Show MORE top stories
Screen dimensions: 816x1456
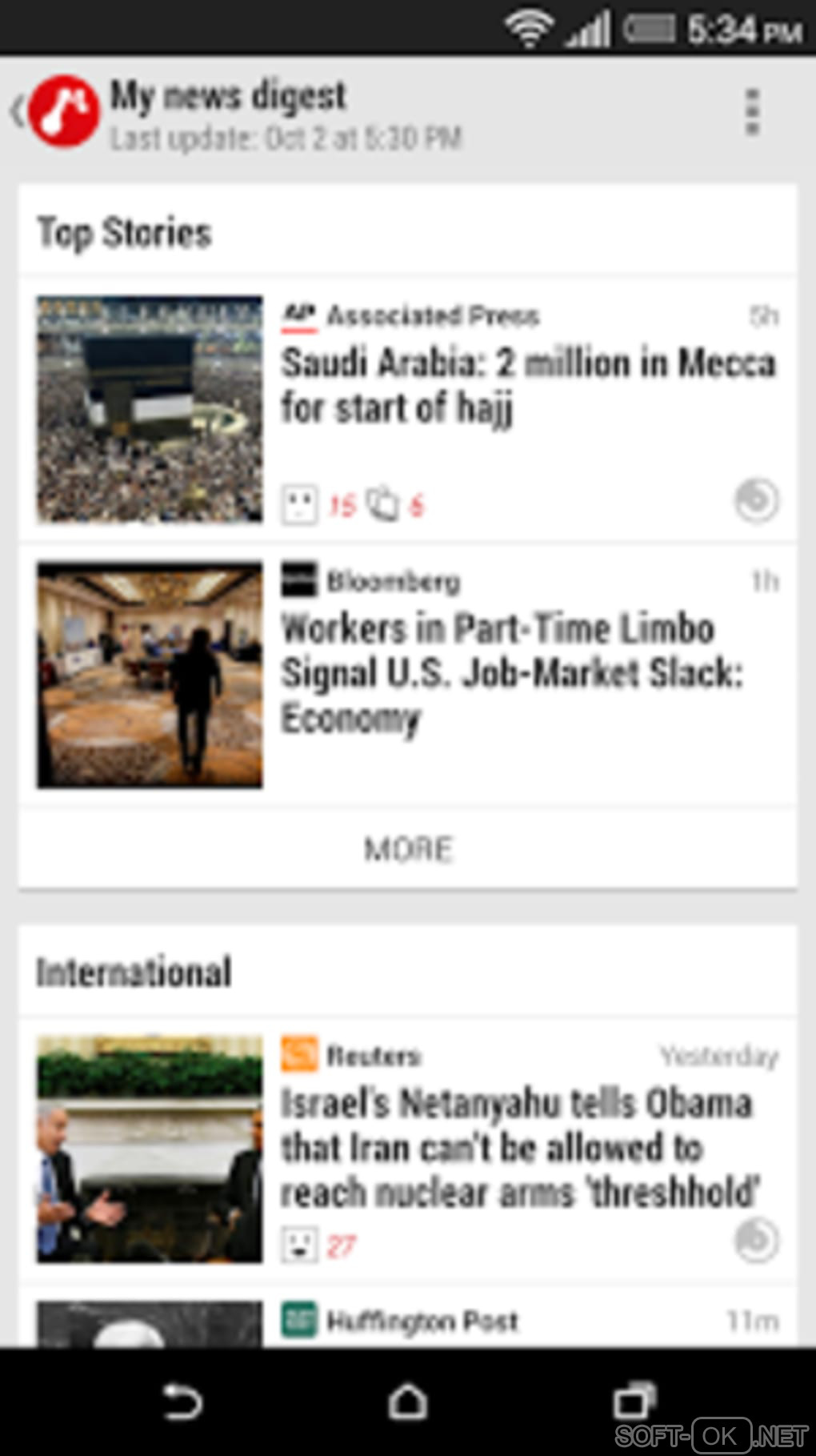(x=408, y=848)
